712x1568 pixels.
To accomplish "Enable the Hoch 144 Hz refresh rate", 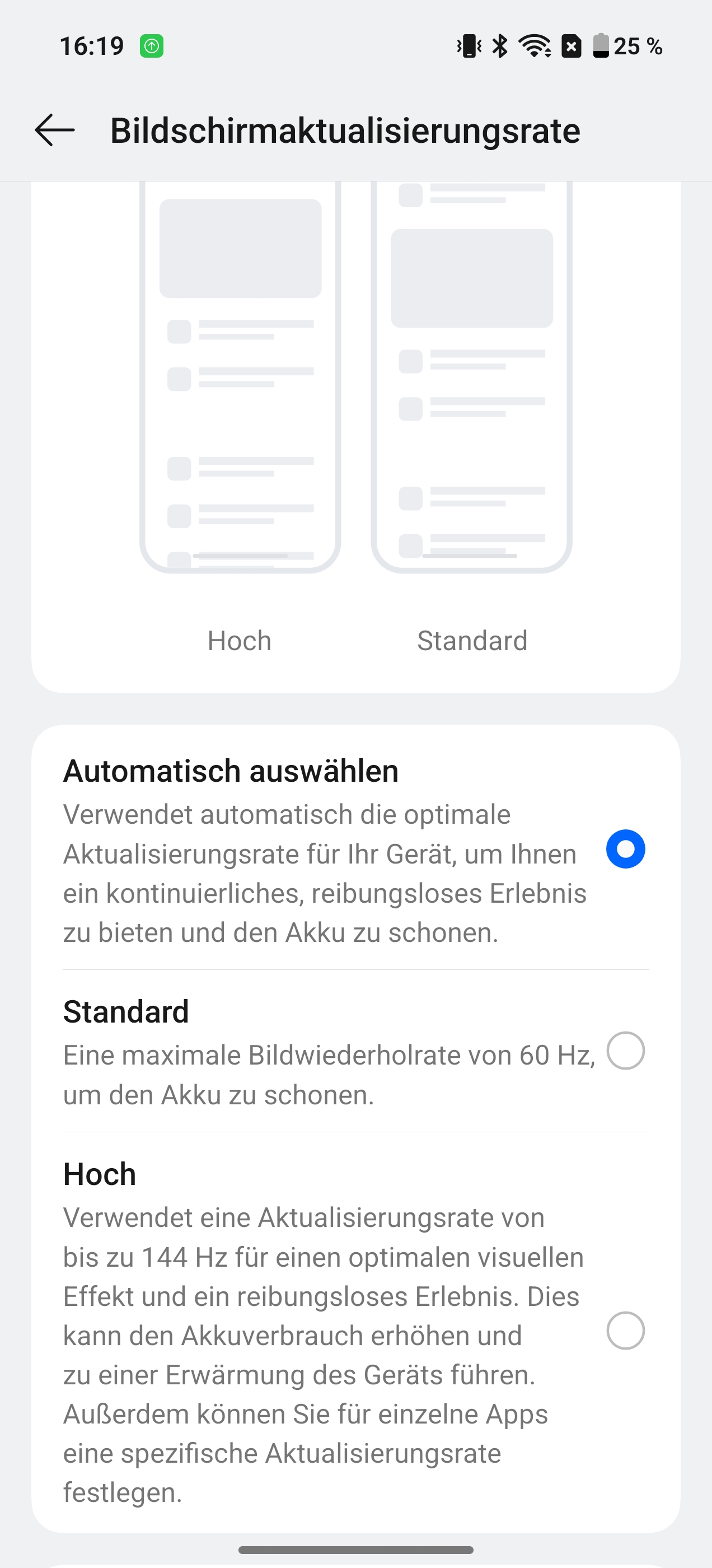I will 356,1331.
